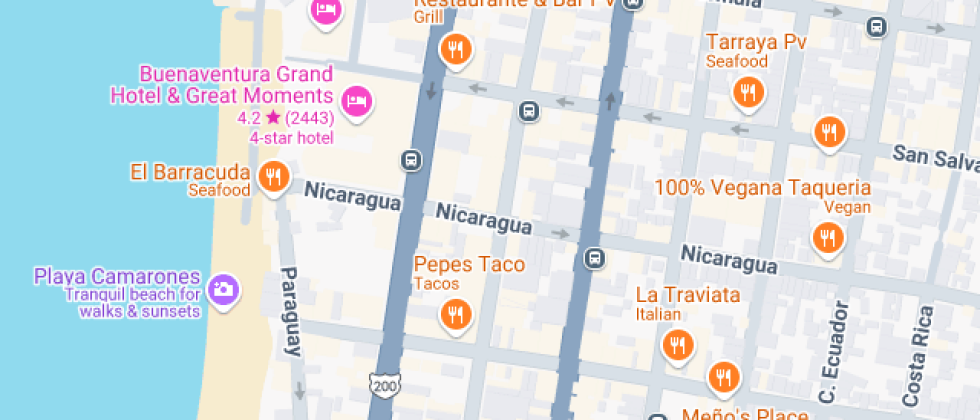This screenshot has width=980, height=420.
Task: Open the 100% Vegana Taqueria pin
Action: [827, 238]
